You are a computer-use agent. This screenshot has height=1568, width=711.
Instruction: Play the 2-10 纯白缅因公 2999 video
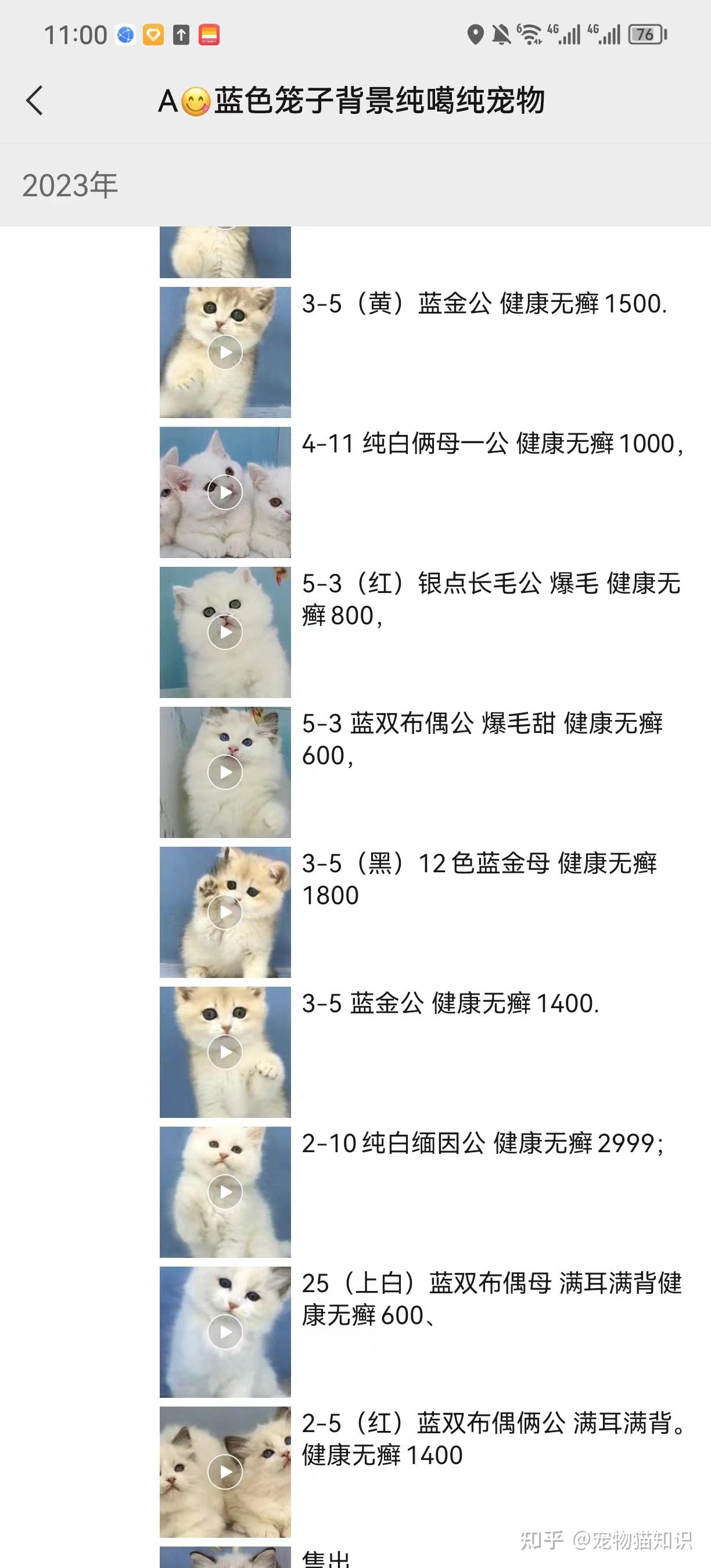225,1192
